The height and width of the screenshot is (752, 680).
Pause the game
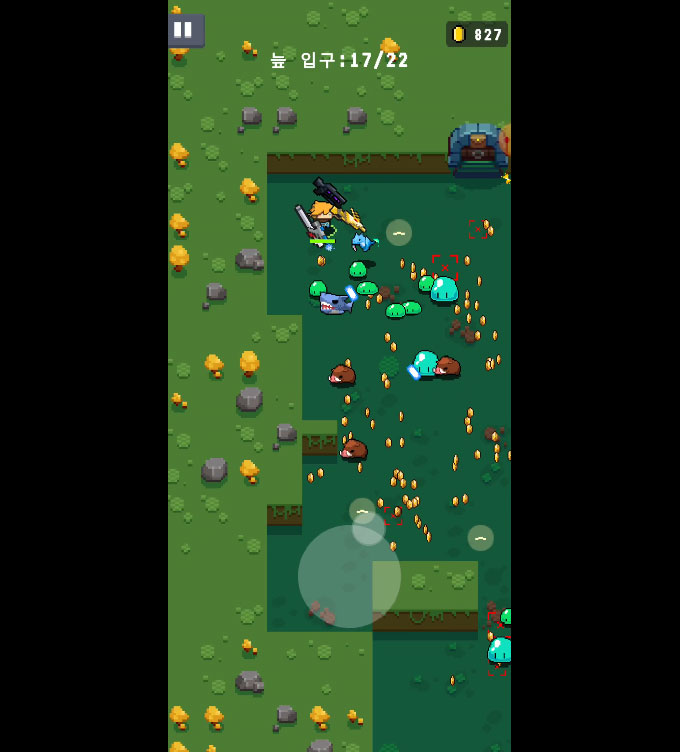[x=185, y=30]
